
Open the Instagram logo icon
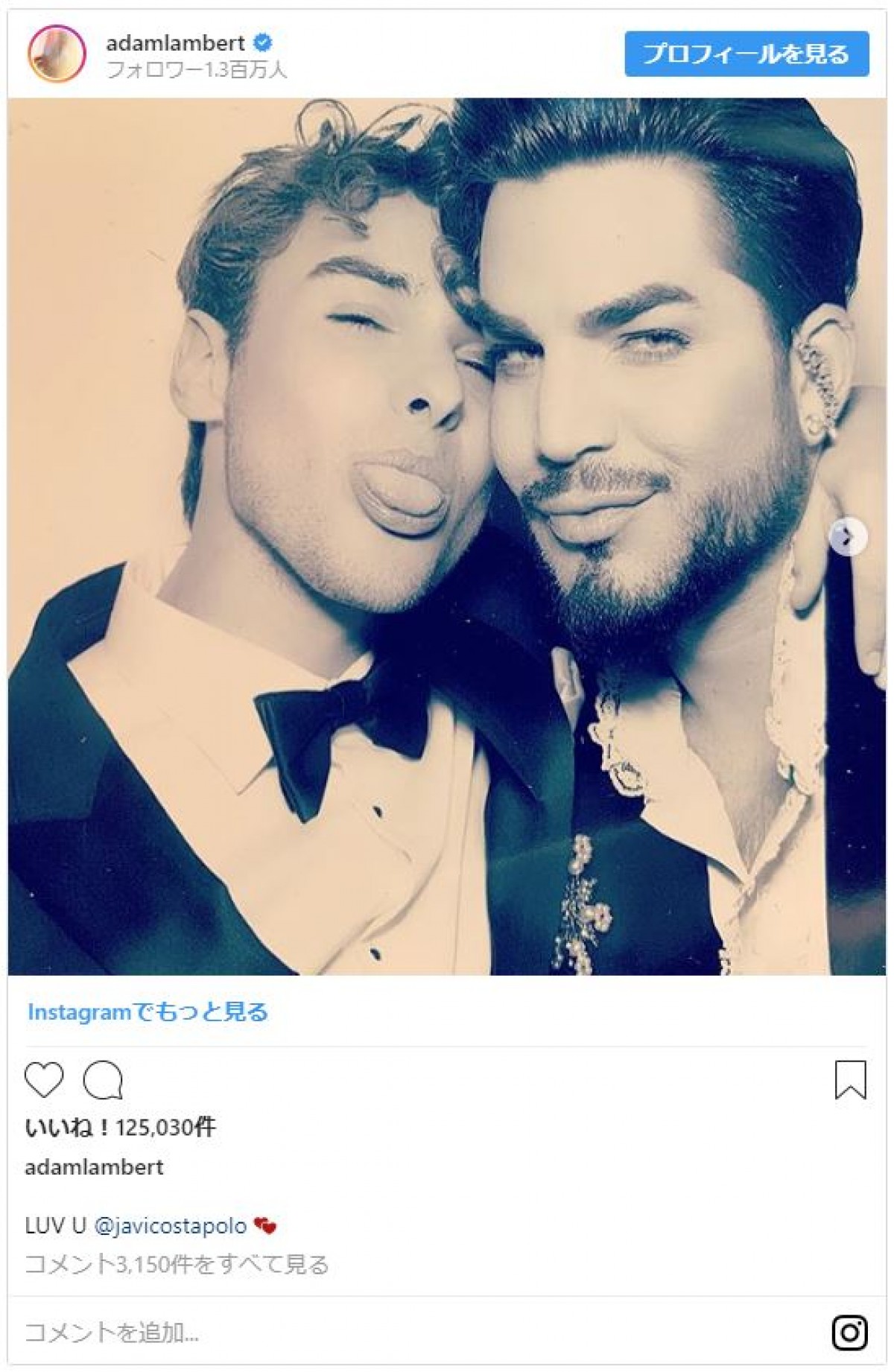[x=849, y=1333]
